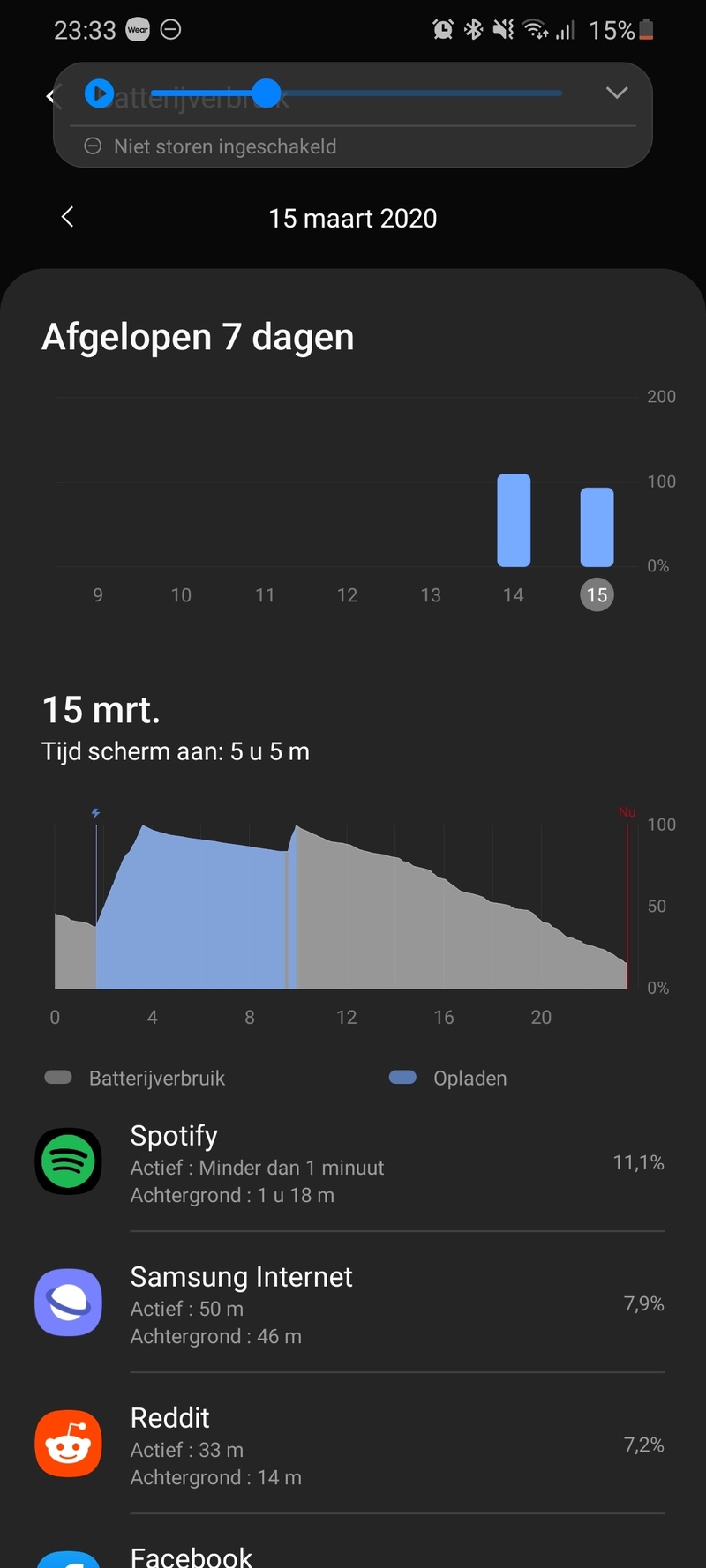
Task: Open Facebook battery usage details
Action: pos(353,1554)
